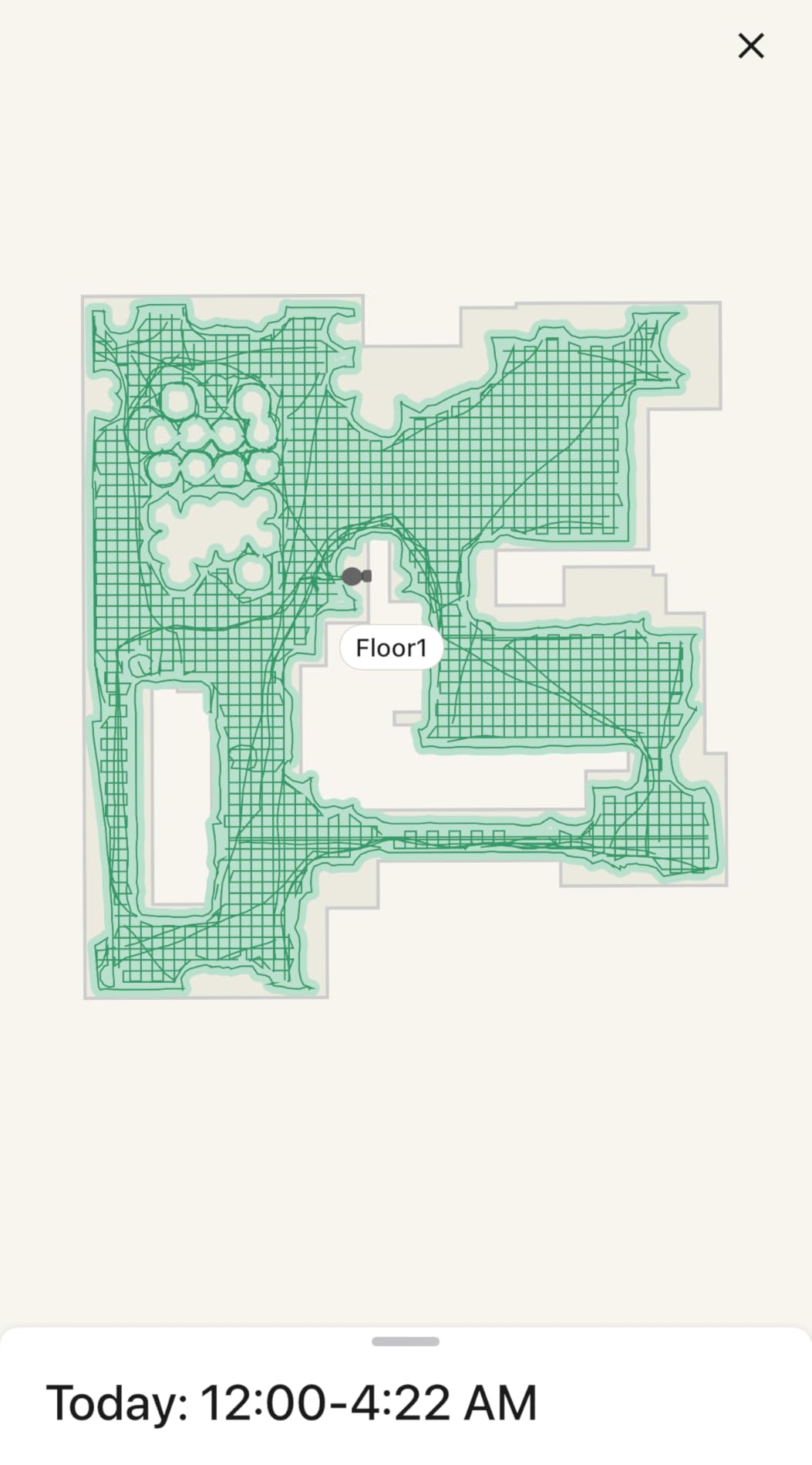The height and width of the screenshot is (1465, 812).
Task: Tap the X icon to dismiss the map
Action: tap(750, 46)
